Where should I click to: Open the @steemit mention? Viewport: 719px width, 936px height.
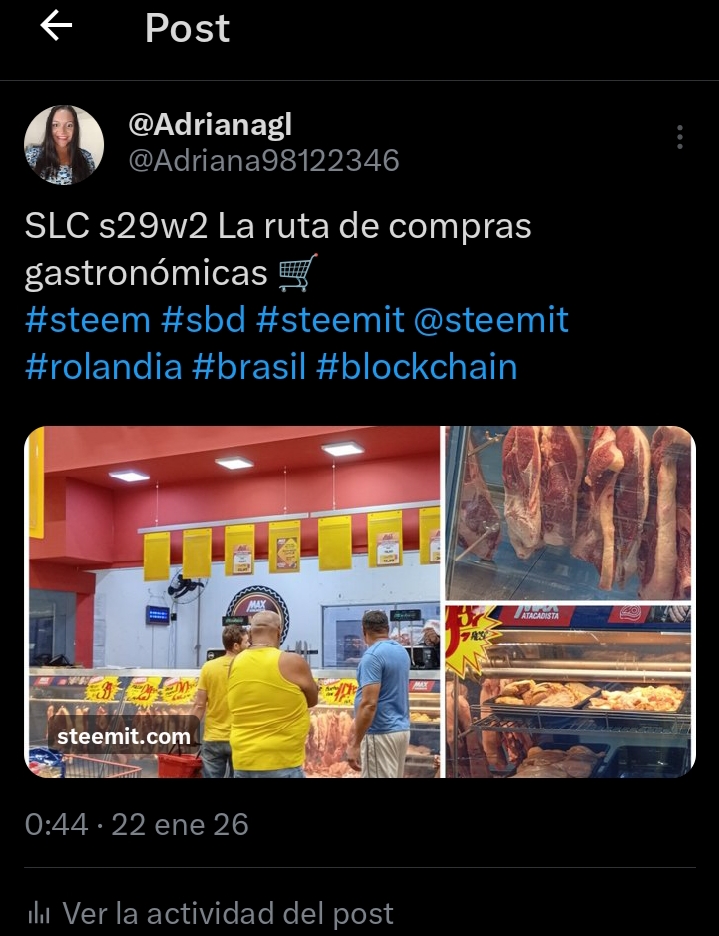pyautogui.click(x=491, y=320)
